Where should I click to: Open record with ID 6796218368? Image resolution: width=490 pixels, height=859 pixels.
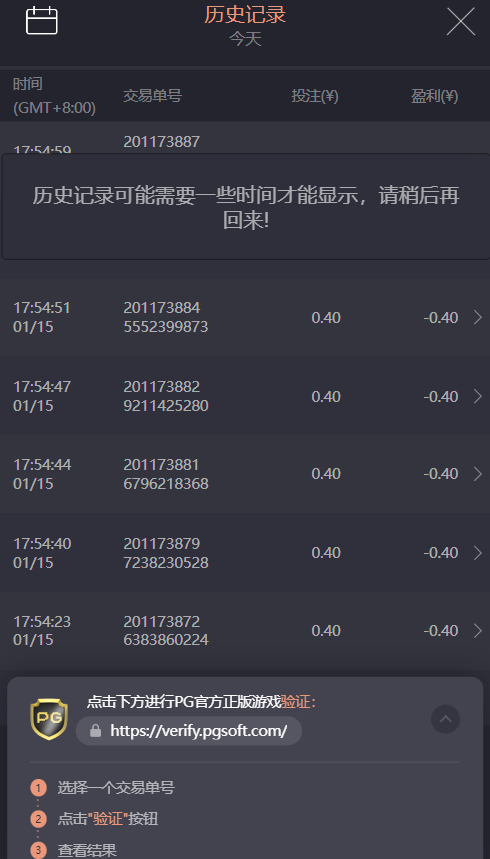[x=245, y=474]
